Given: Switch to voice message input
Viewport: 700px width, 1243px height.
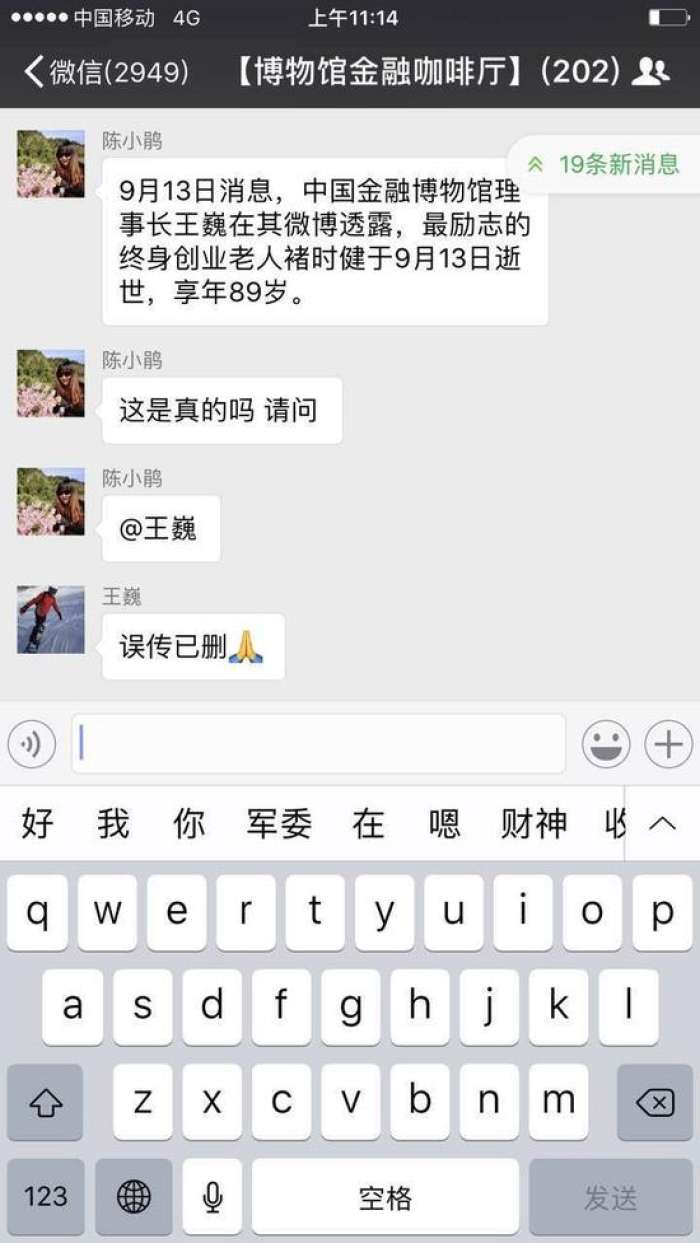Looking at the screenshot, I should 32,745.
